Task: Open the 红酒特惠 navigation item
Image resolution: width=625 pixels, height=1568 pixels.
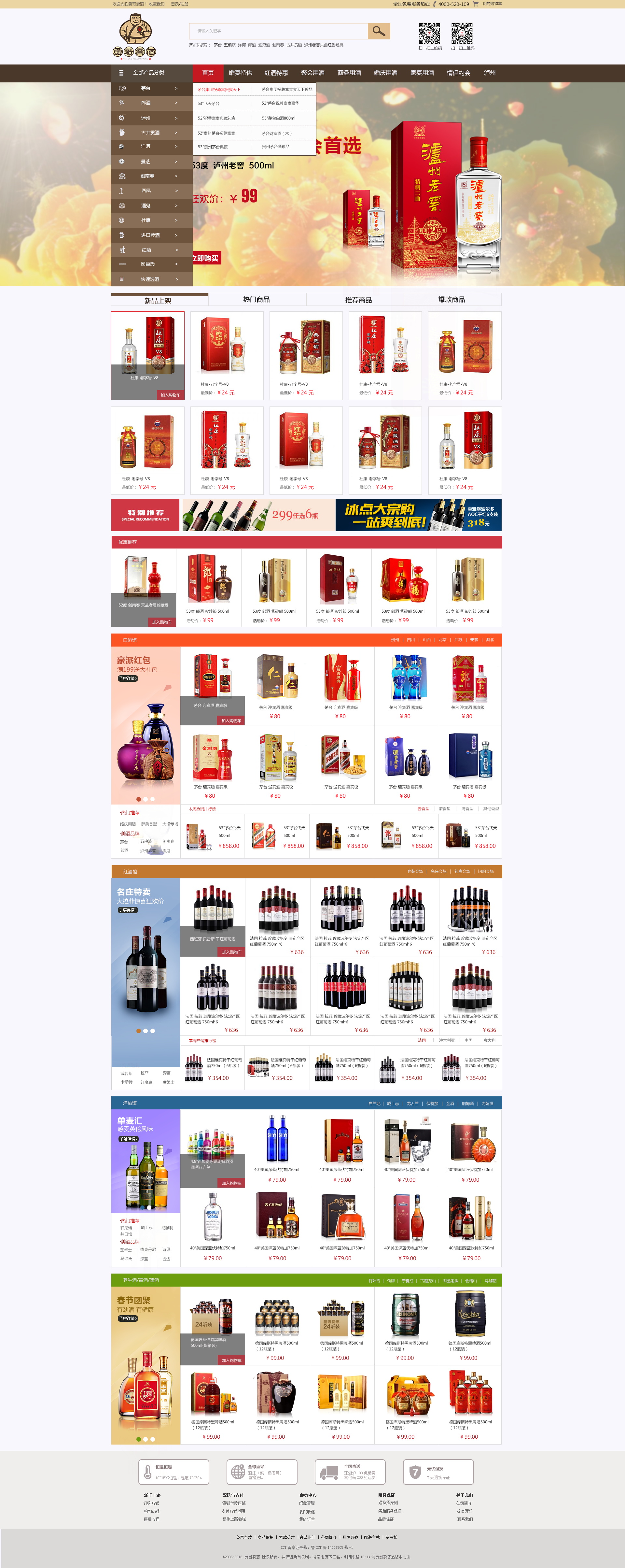Action: pyautogui.click(x=276, y=73)
